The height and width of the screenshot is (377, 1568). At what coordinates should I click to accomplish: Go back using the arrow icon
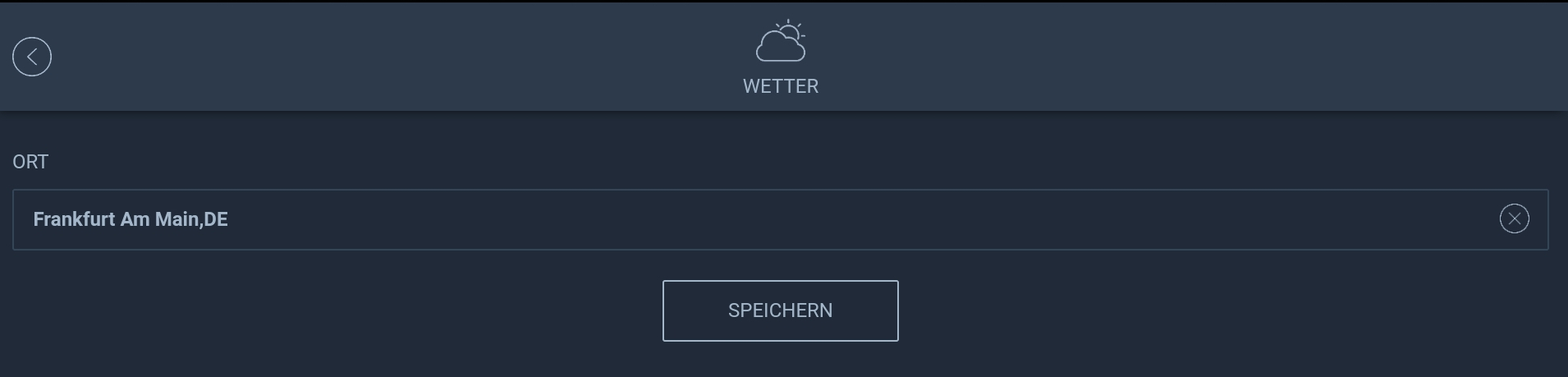tap(32, 57)
